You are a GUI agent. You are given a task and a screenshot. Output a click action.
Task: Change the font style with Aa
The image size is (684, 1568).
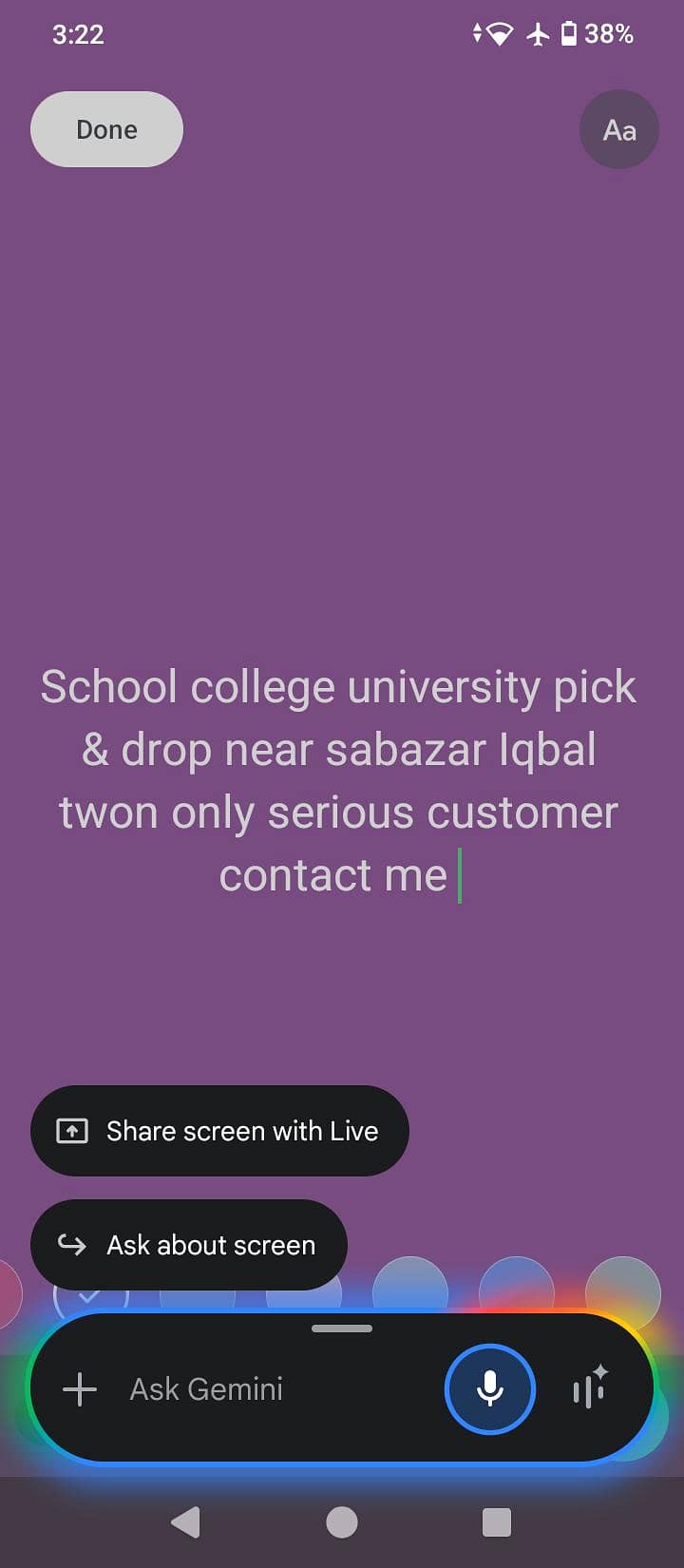point(618,130)
